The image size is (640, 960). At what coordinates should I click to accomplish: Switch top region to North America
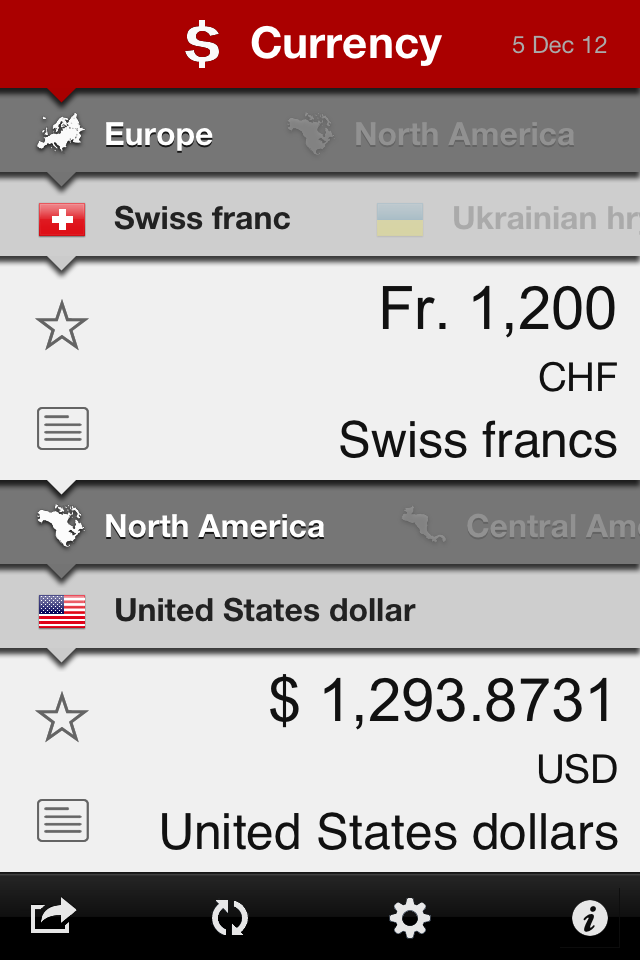coord(432,135)
